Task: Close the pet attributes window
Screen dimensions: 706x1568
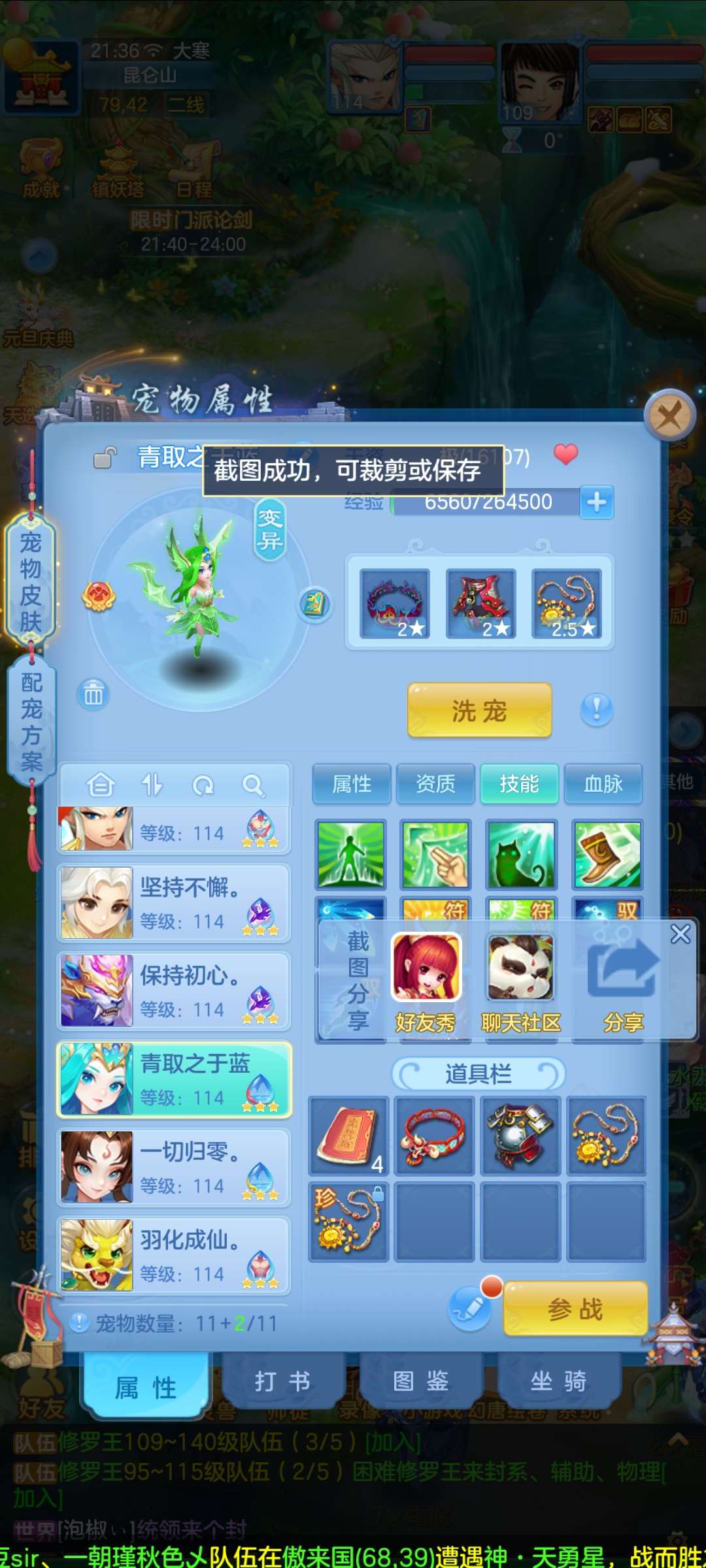Action: 669,416
